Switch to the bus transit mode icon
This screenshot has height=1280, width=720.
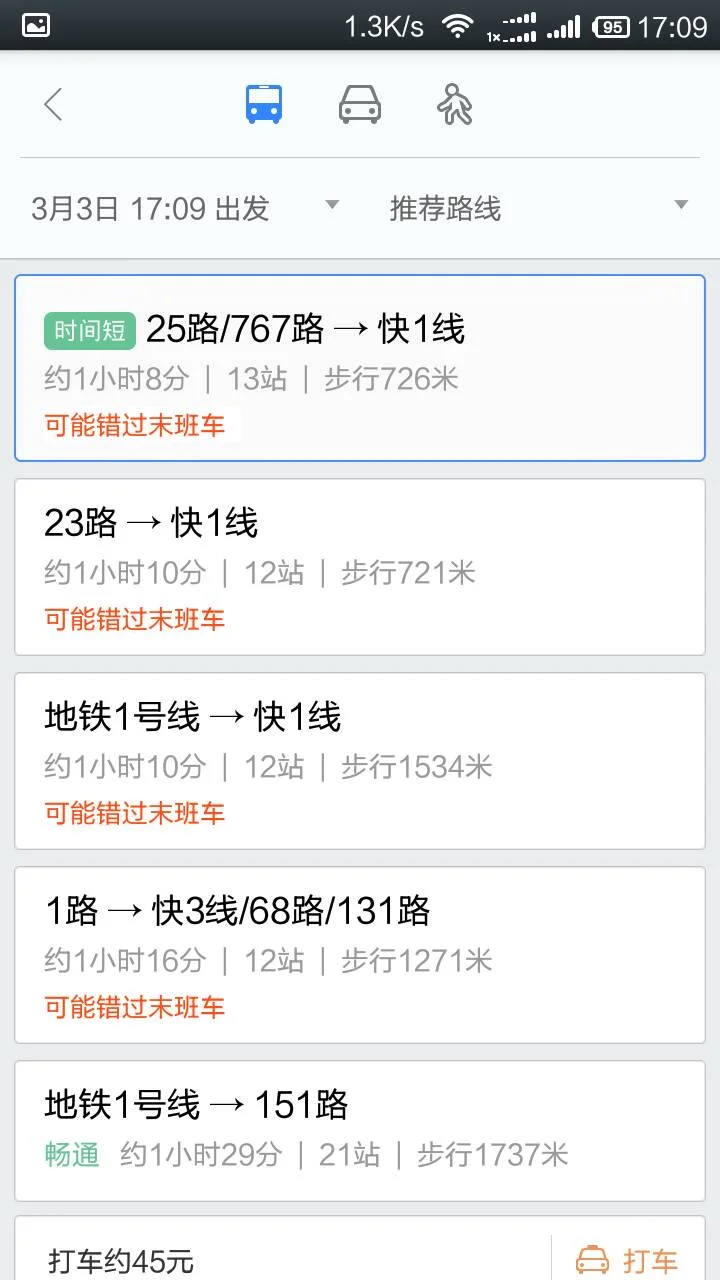click(x=261, y=103)
